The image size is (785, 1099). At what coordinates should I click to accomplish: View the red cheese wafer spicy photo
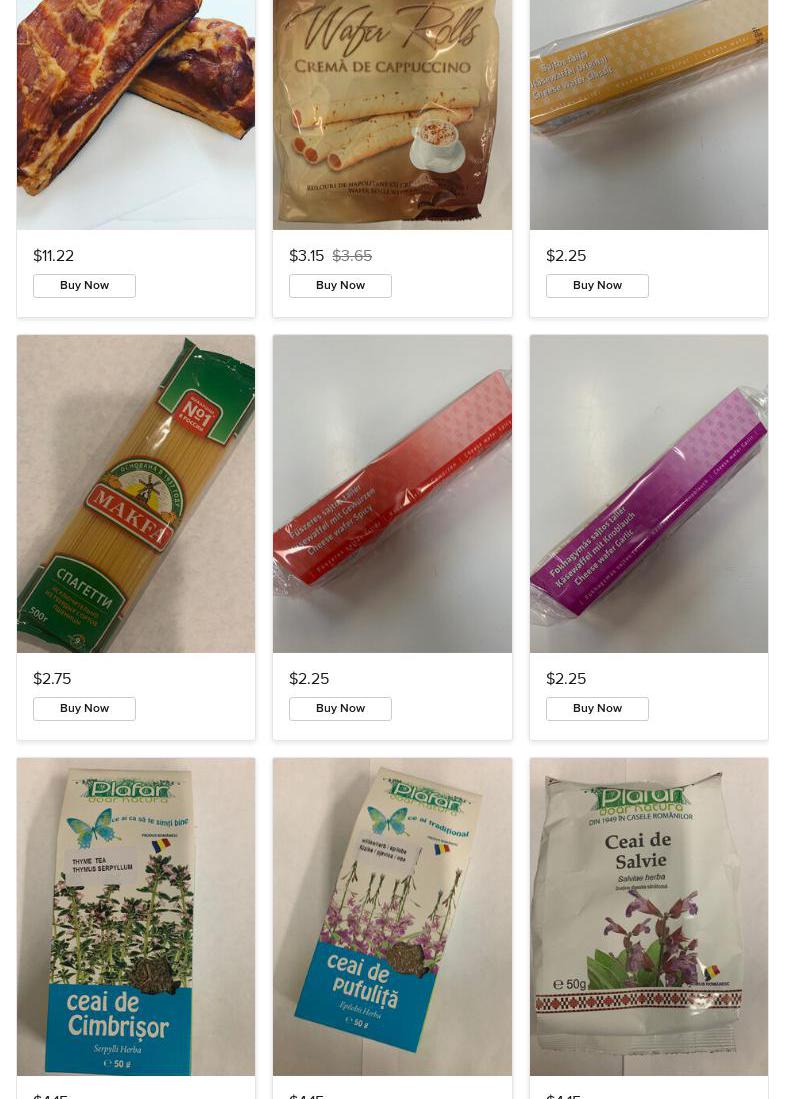392,494
